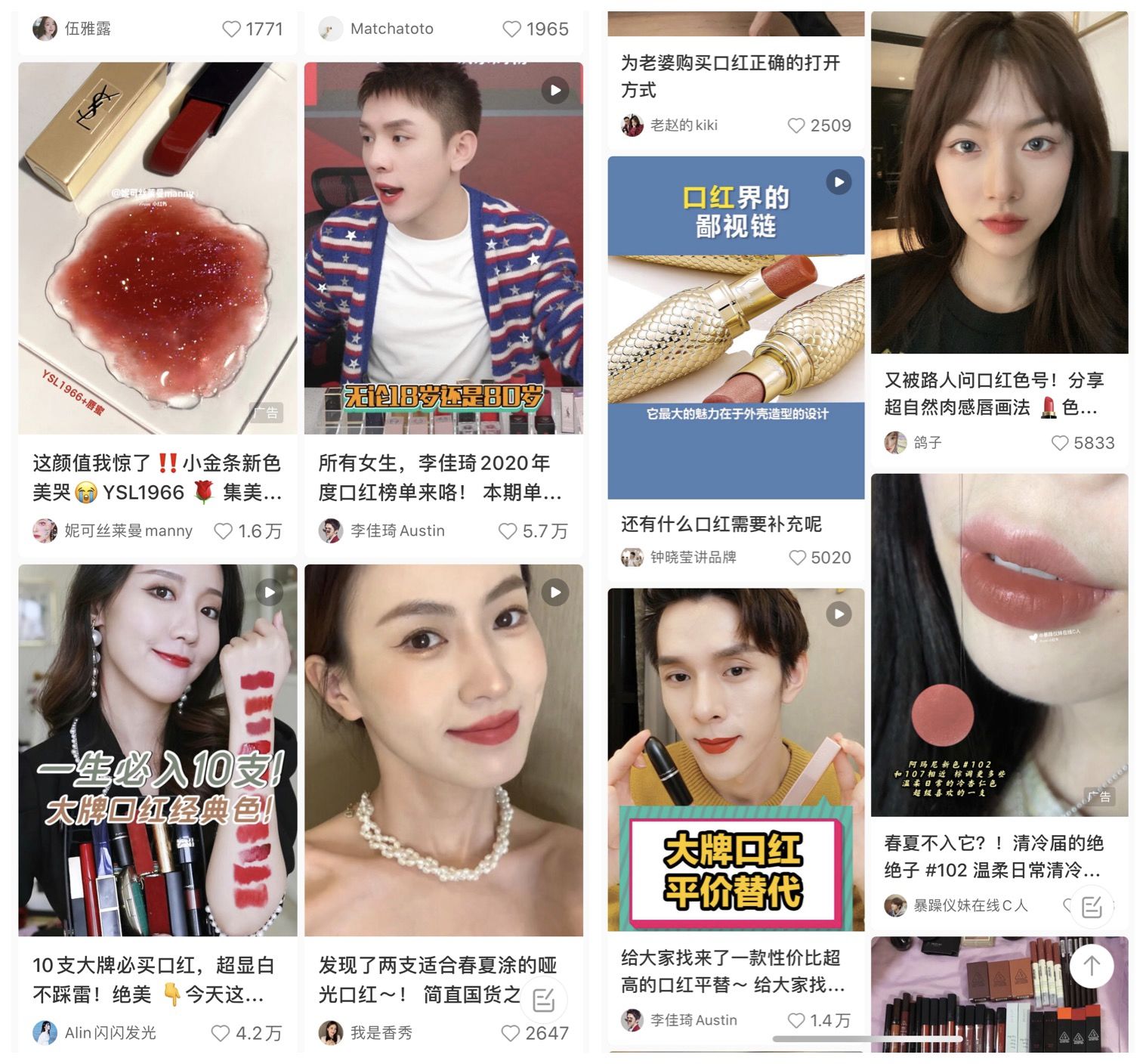
Task: Open 鸽子's natural lip look post
Action: (x=999, y=182)
